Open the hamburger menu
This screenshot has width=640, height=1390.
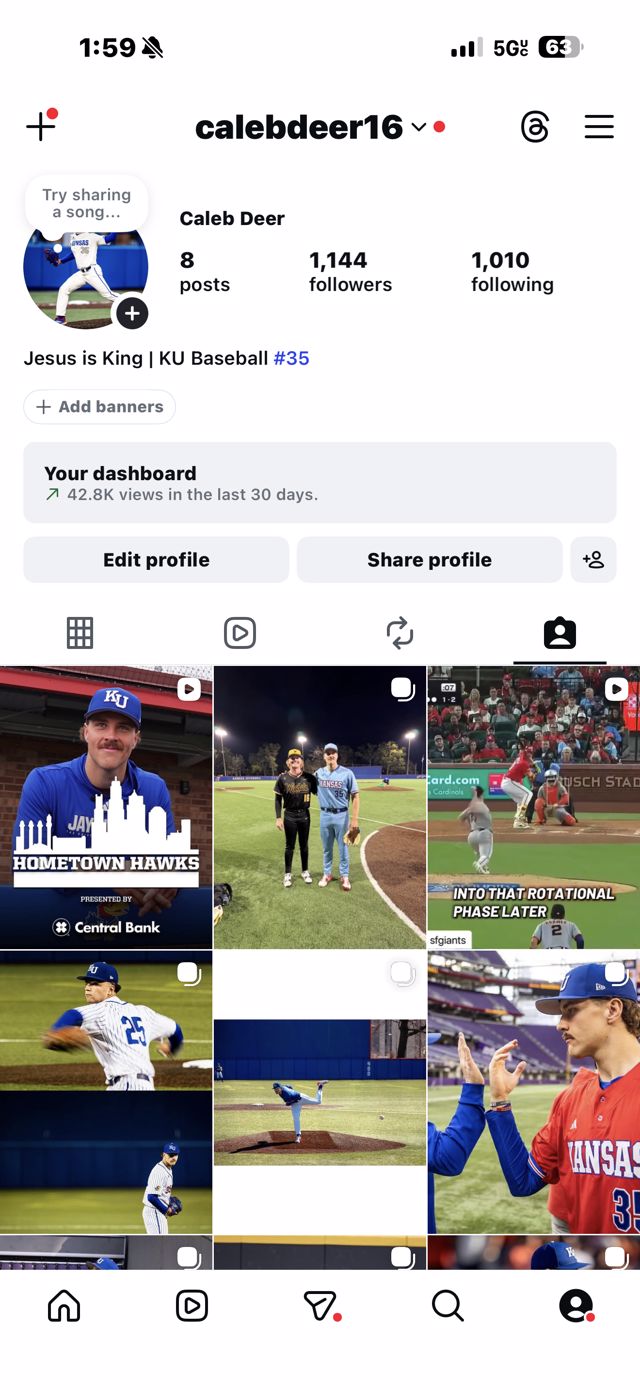599,127
